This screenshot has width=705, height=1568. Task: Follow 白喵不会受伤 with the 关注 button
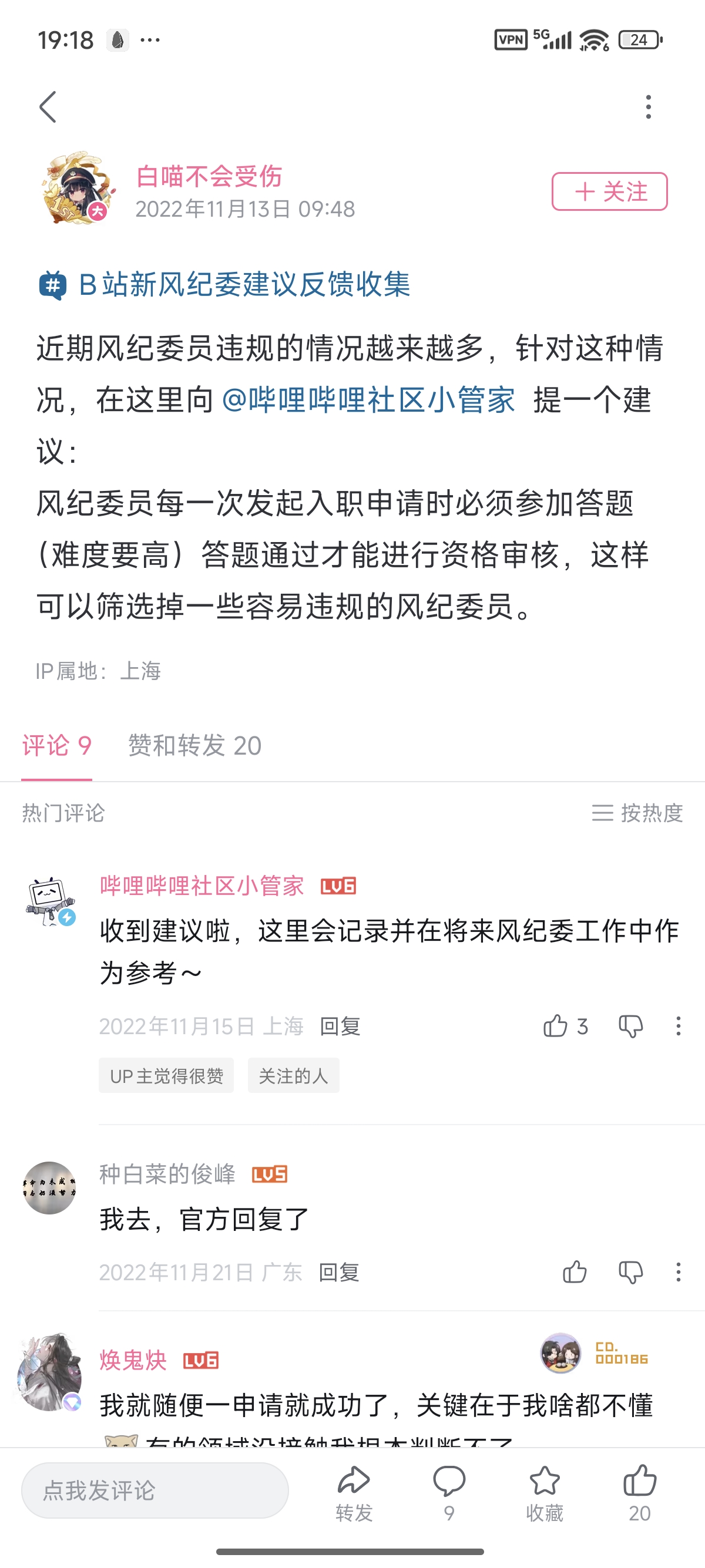point(609,191)
